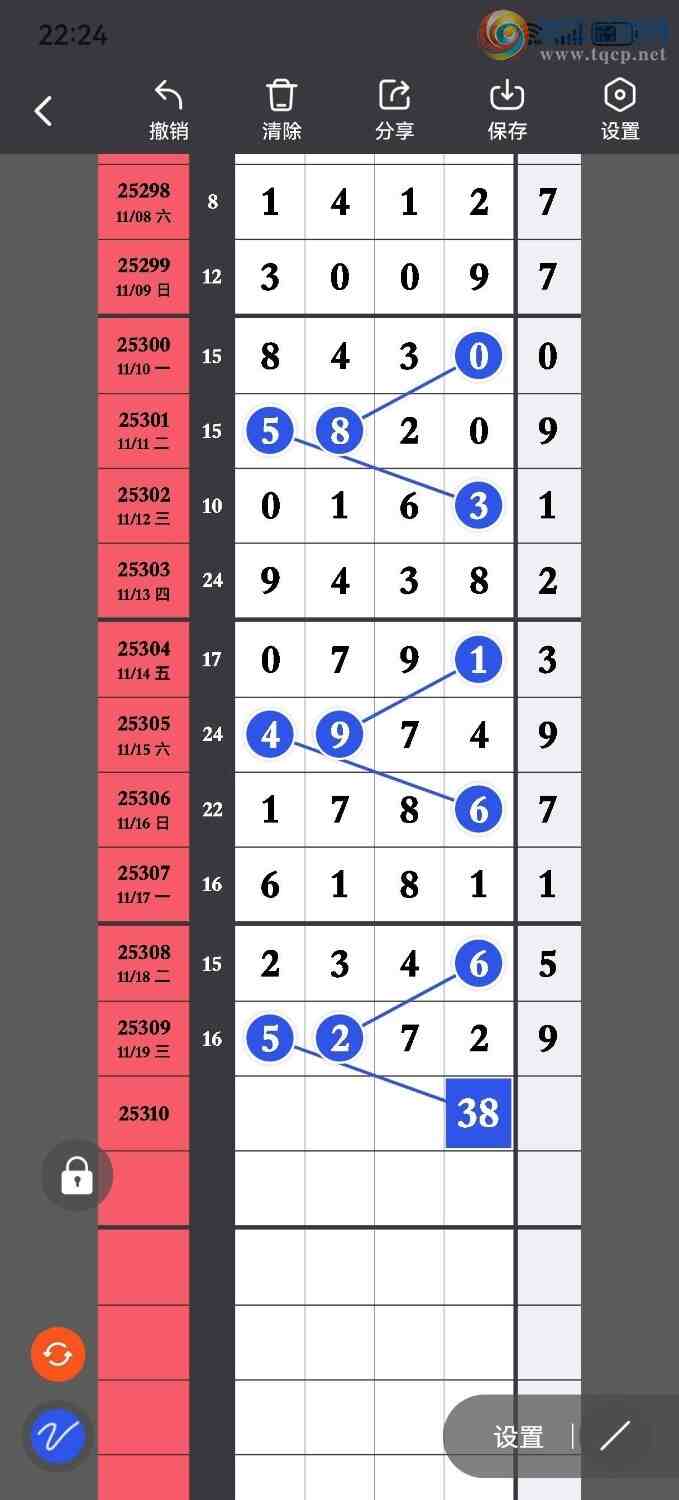This screenshot has height=1500, width=679.
Task: Clear all marks with 清除
Action: (x=282, y=110)
